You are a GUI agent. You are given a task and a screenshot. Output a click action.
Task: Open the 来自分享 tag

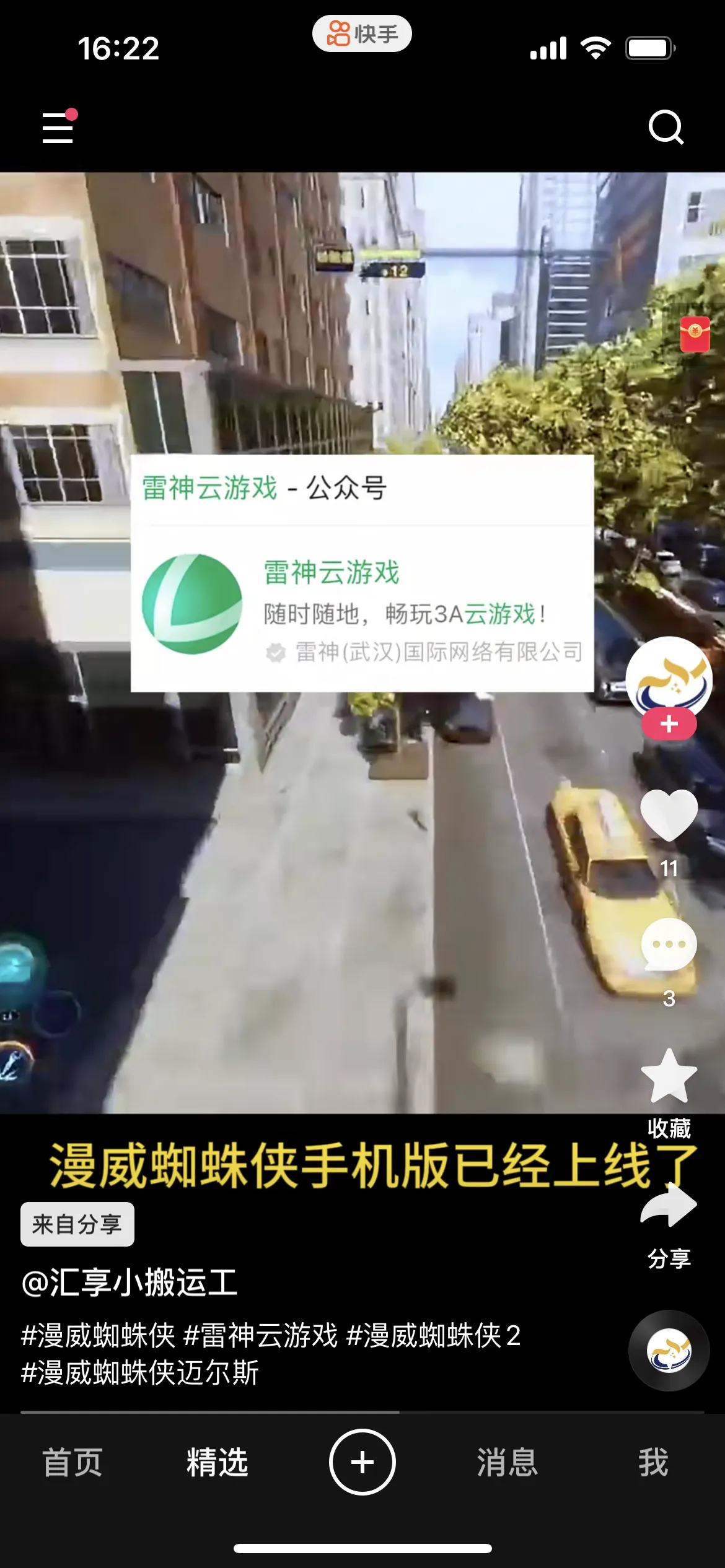(77, 1224)
